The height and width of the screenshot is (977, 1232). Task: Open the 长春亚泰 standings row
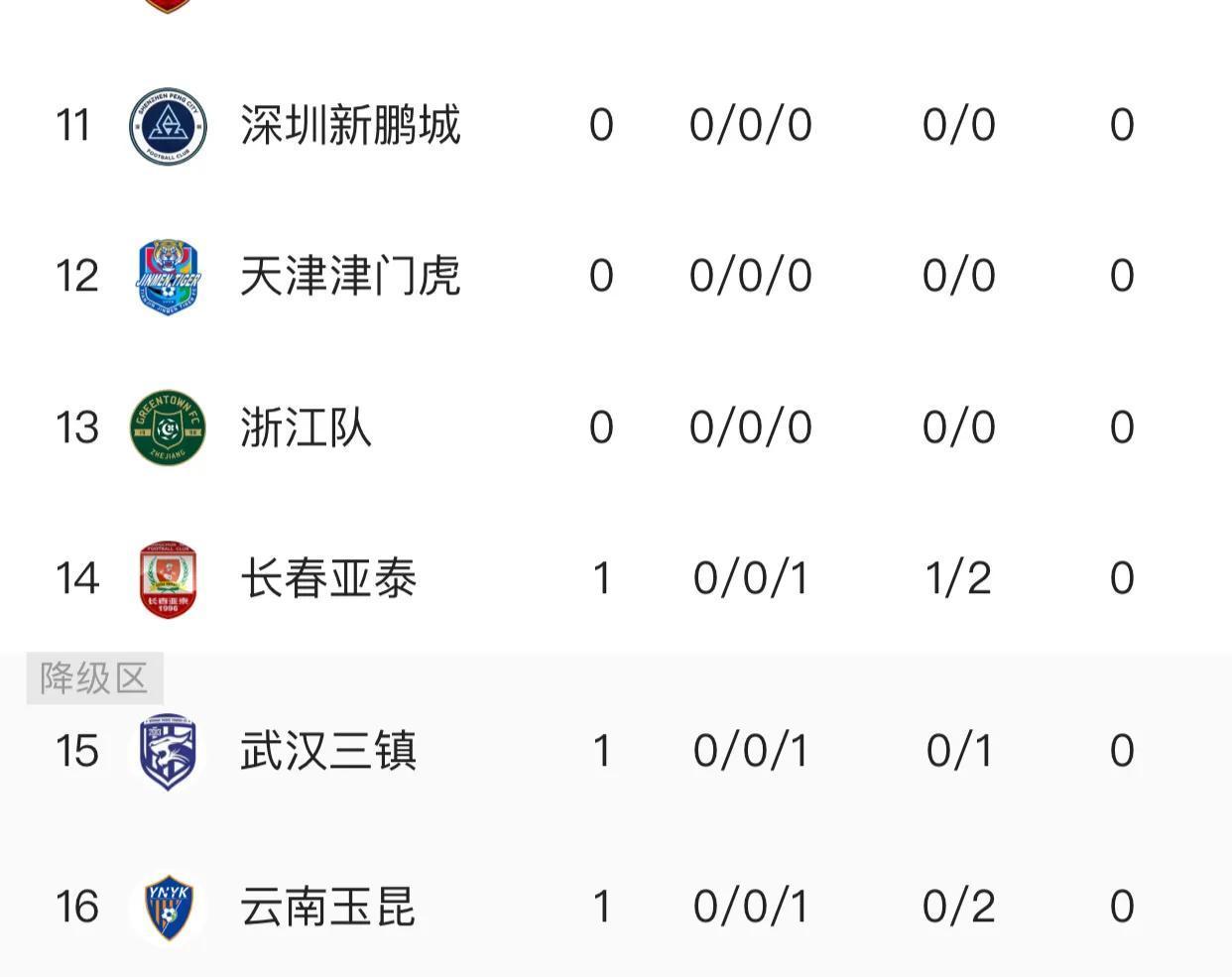pos(328,579)
